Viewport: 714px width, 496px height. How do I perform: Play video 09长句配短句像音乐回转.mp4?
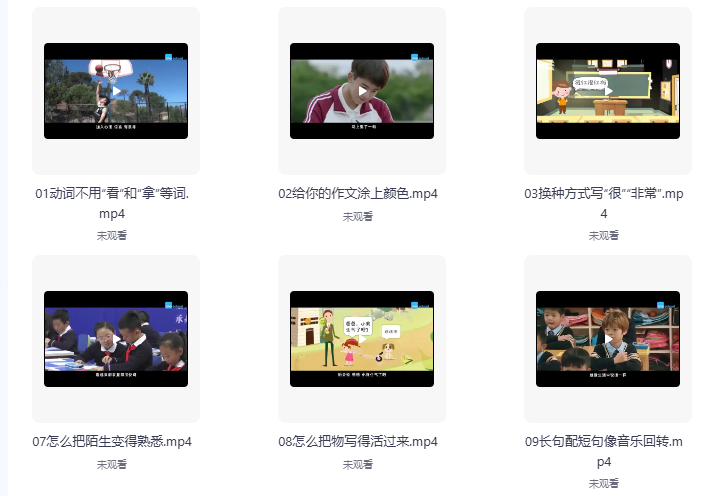(608, 339)
